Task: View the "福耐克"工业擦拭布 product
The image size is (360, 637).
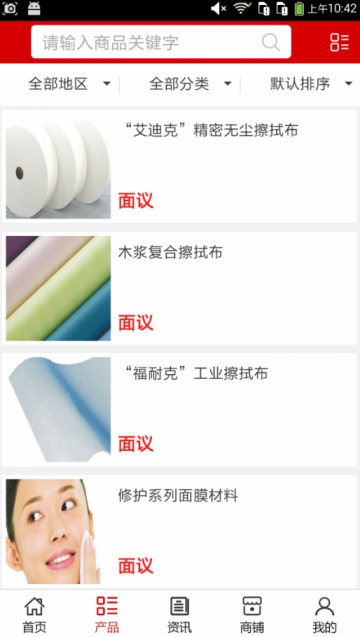Action: pyautogui.click(x=180, y=410)
